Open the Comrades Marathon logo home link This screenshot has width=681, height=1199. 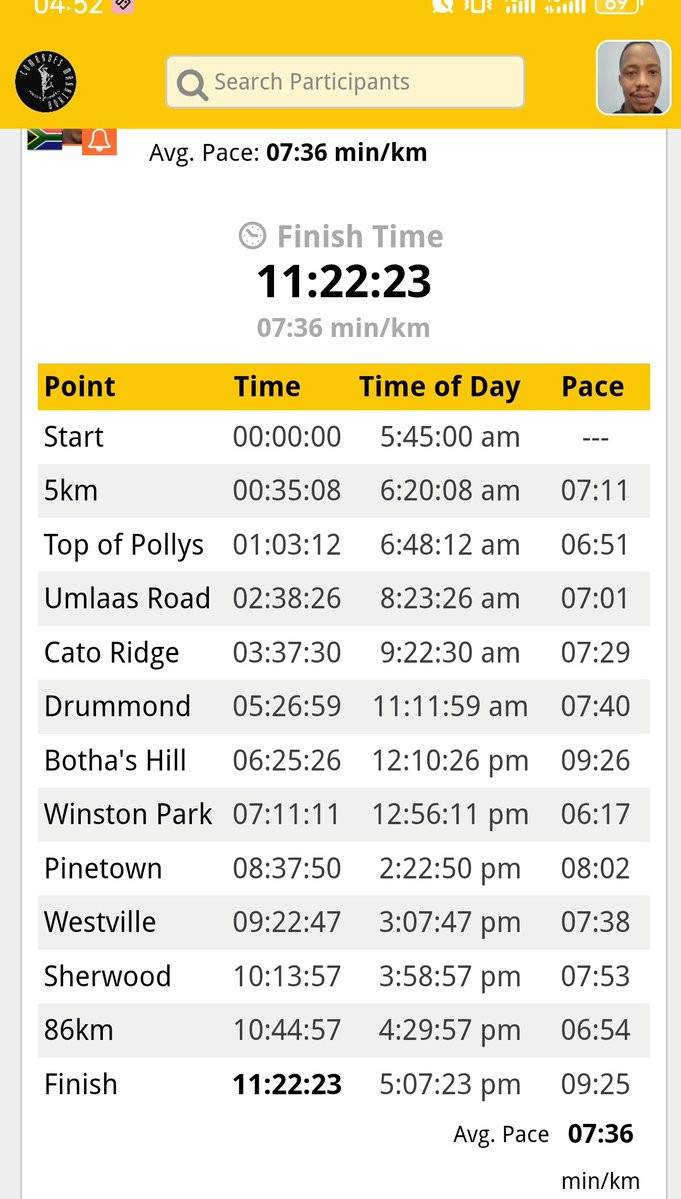[46, 82]
